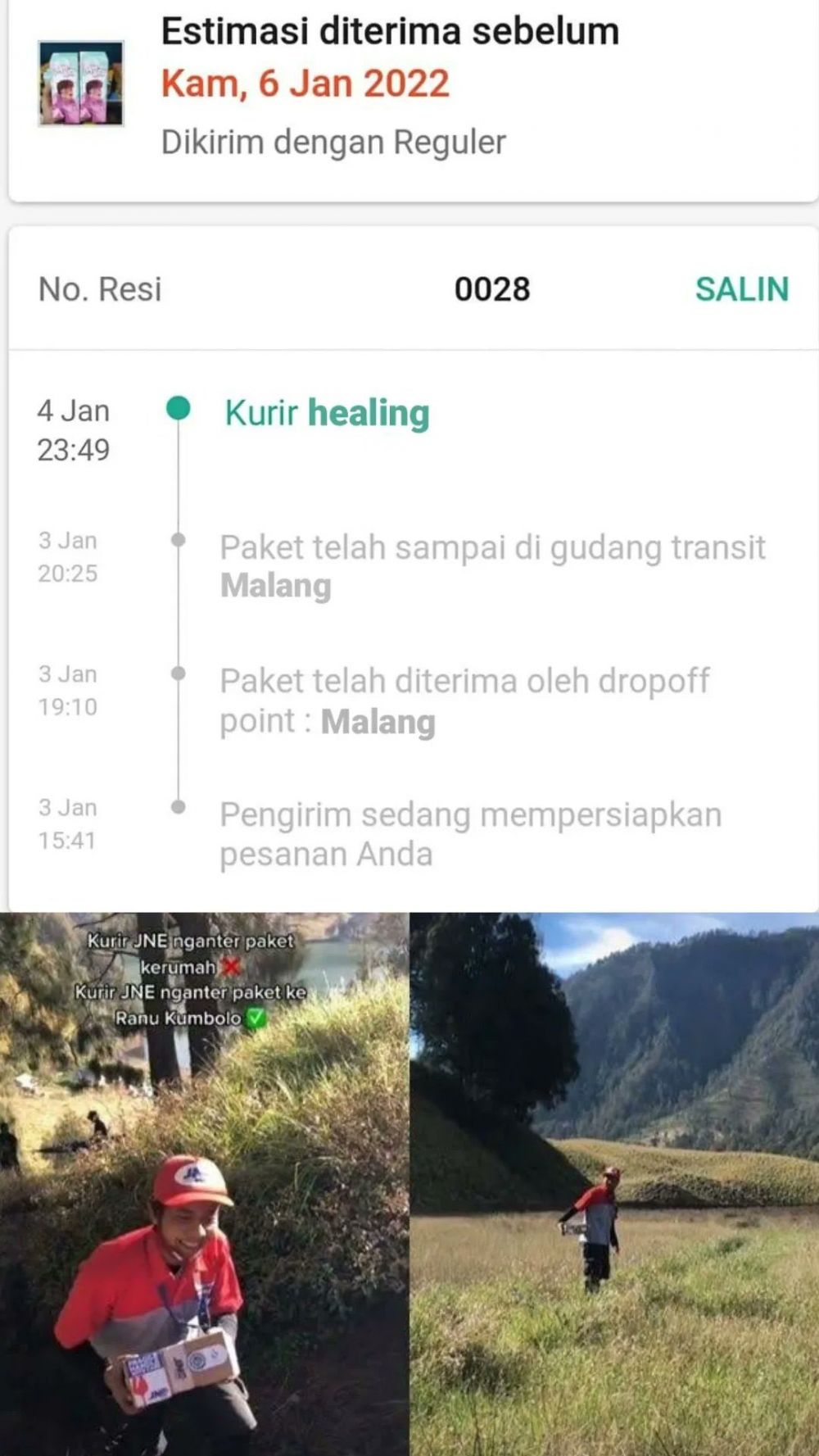Collapse the shipping estimation header card

[409, 98]
